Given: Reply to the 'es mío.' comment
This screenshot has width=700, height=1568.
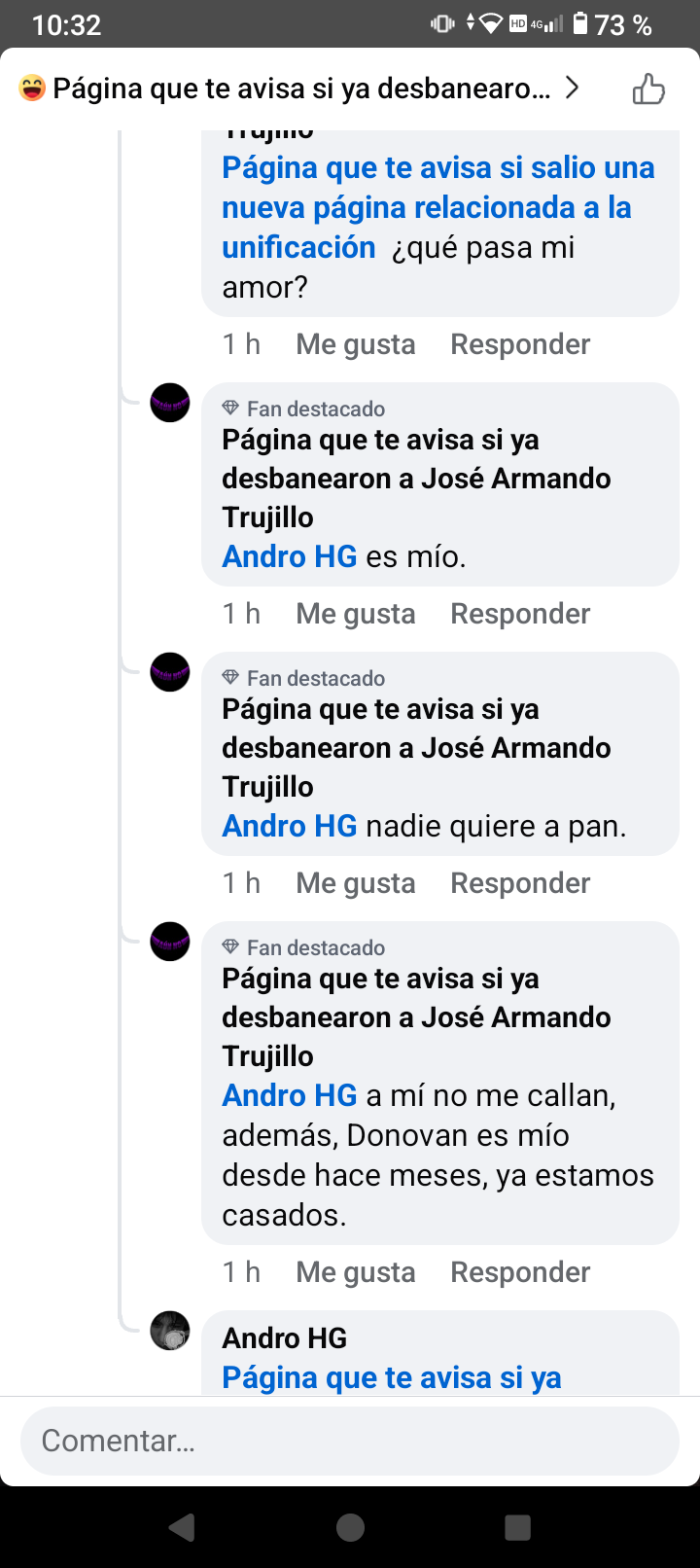Looking at the screenshot, I should click(x=520, y=614).
